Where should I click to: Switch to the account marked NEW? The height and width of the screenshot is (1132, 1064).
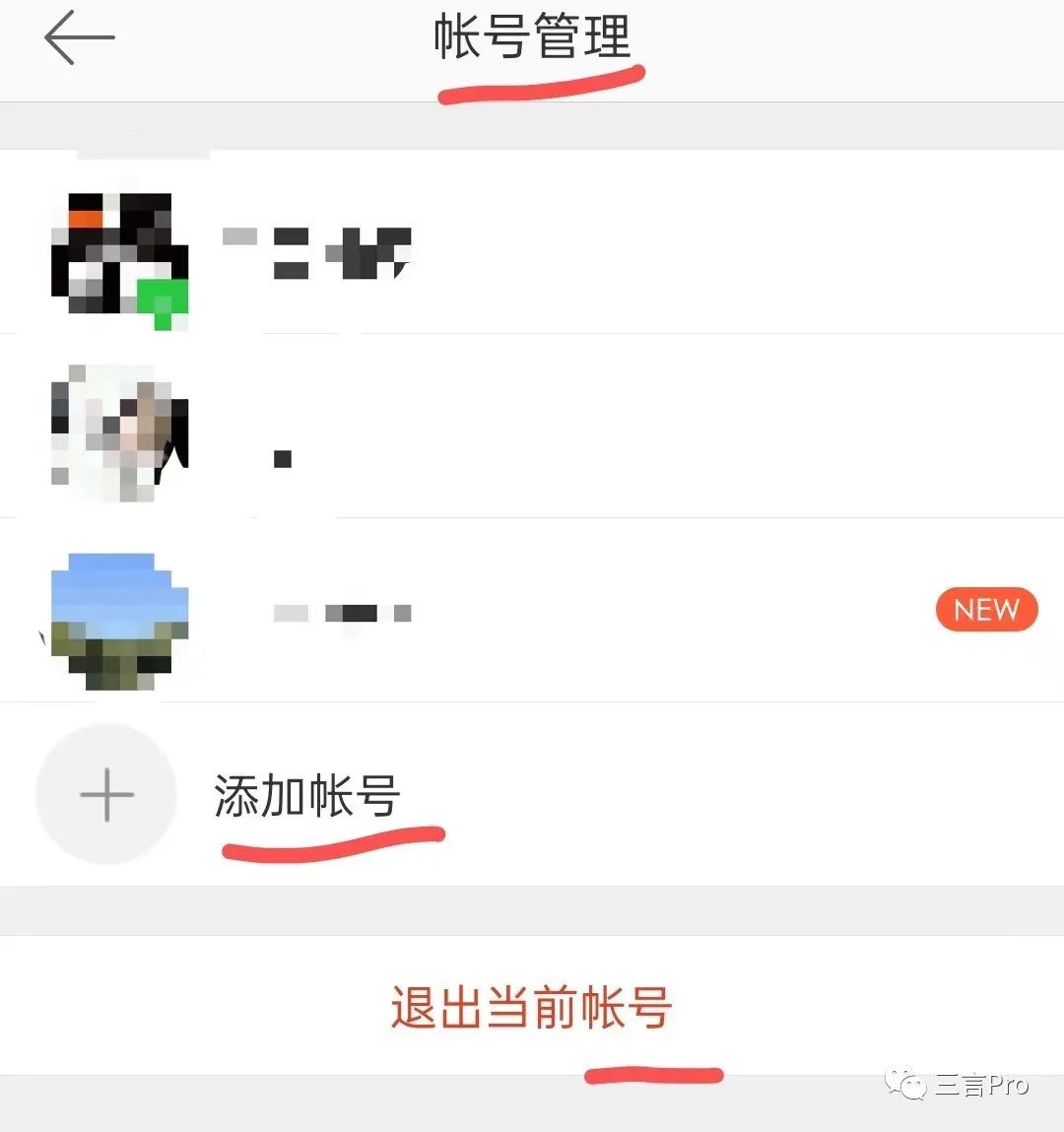[532, 612]
